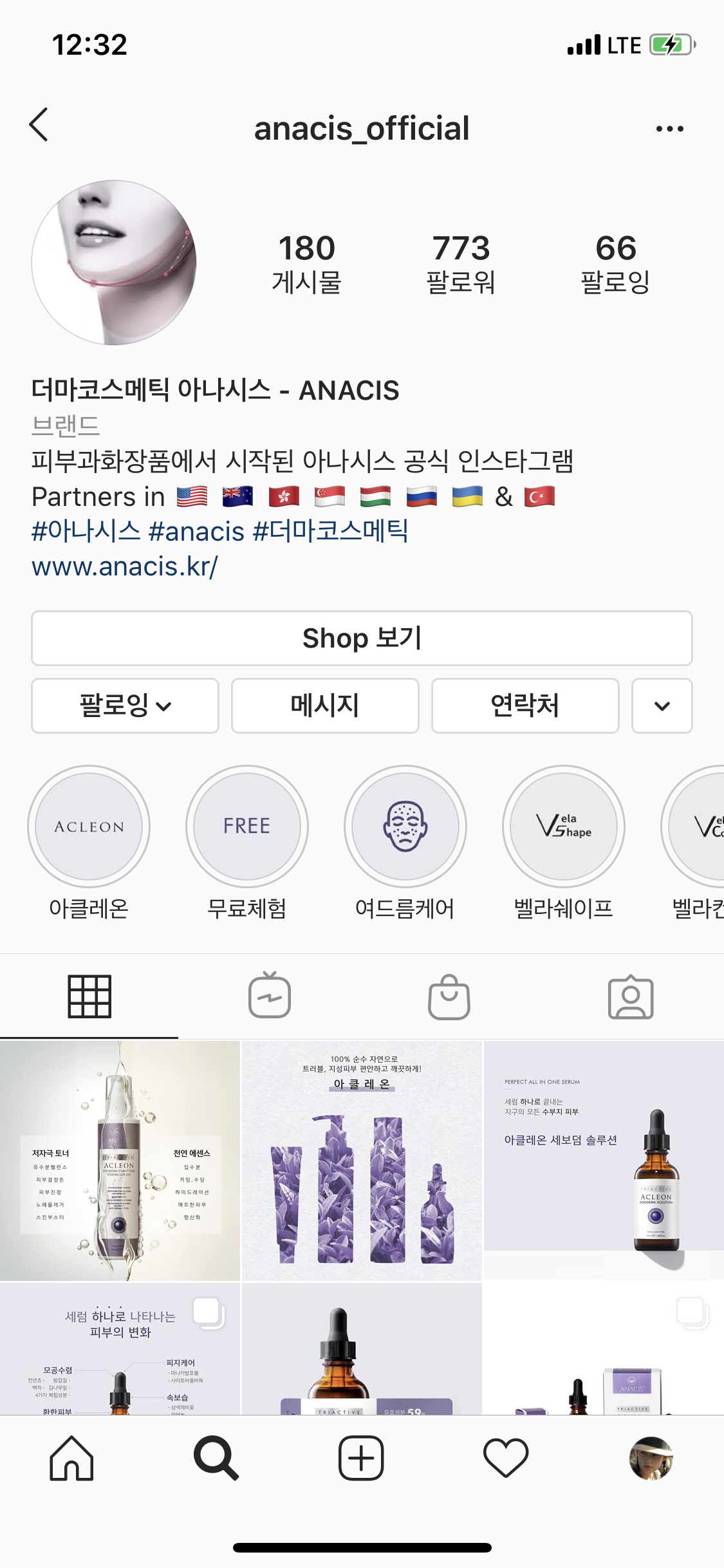
Task: Tap the 연락처 contact button
Action: point(525,705)
